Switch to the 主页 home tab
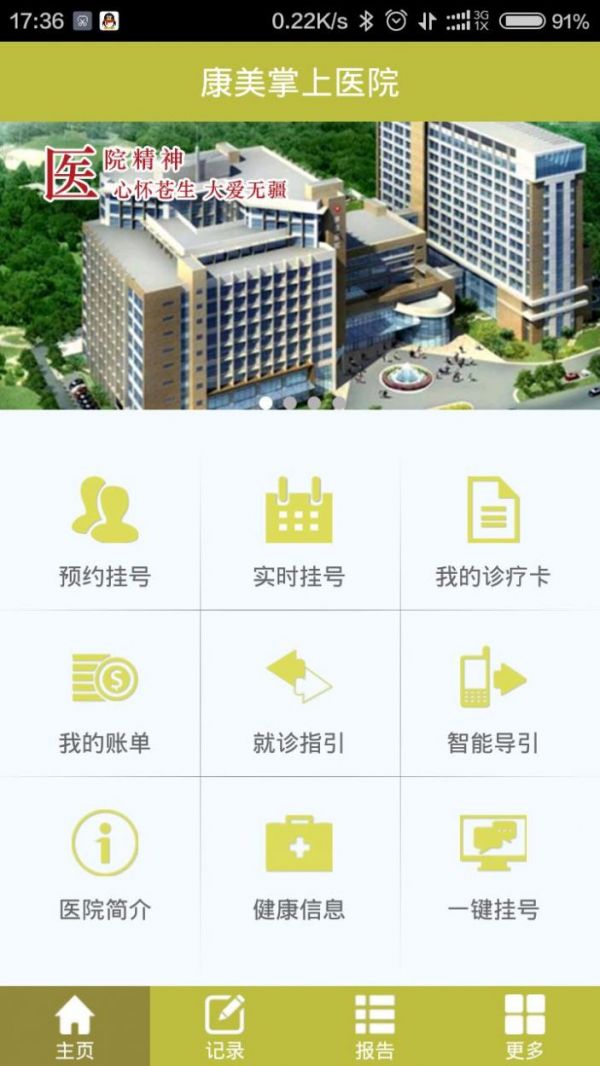The width and height of the screenshot is (600, 1066). point(75,1026)
